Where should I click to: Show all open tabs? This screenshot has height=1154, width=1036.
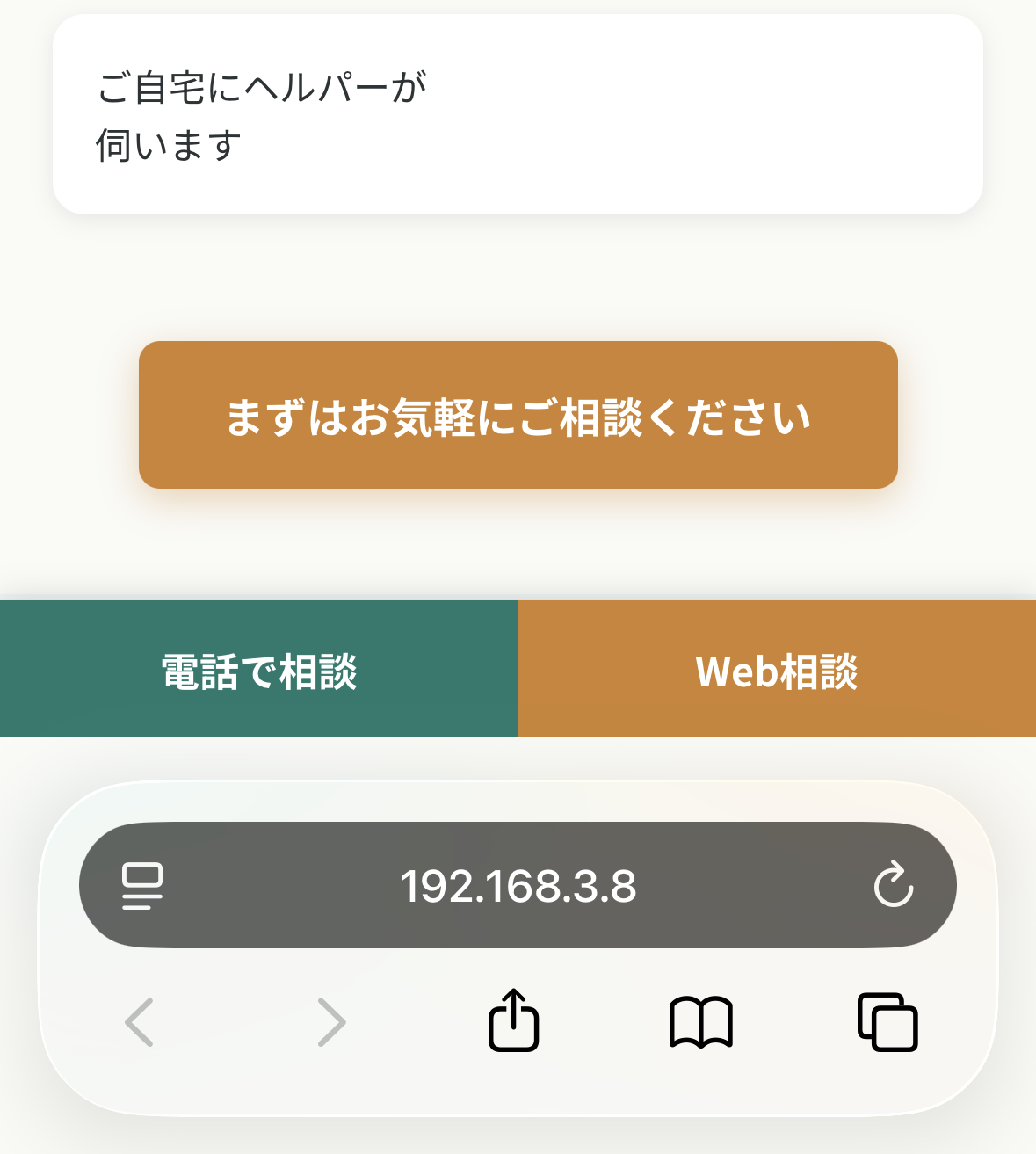click(887, 1022)
